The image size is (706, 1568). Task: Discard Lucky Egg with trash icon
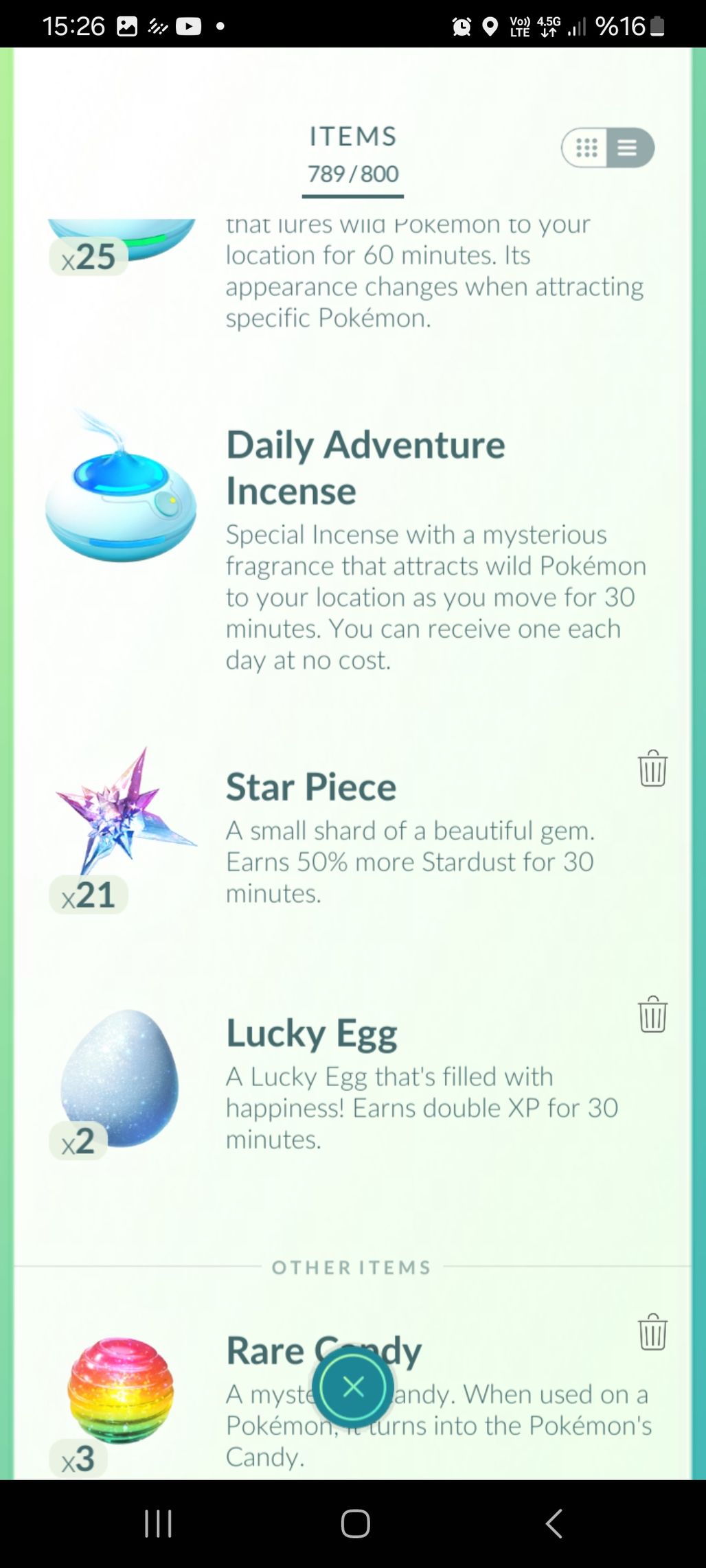tap(652, 1014)
